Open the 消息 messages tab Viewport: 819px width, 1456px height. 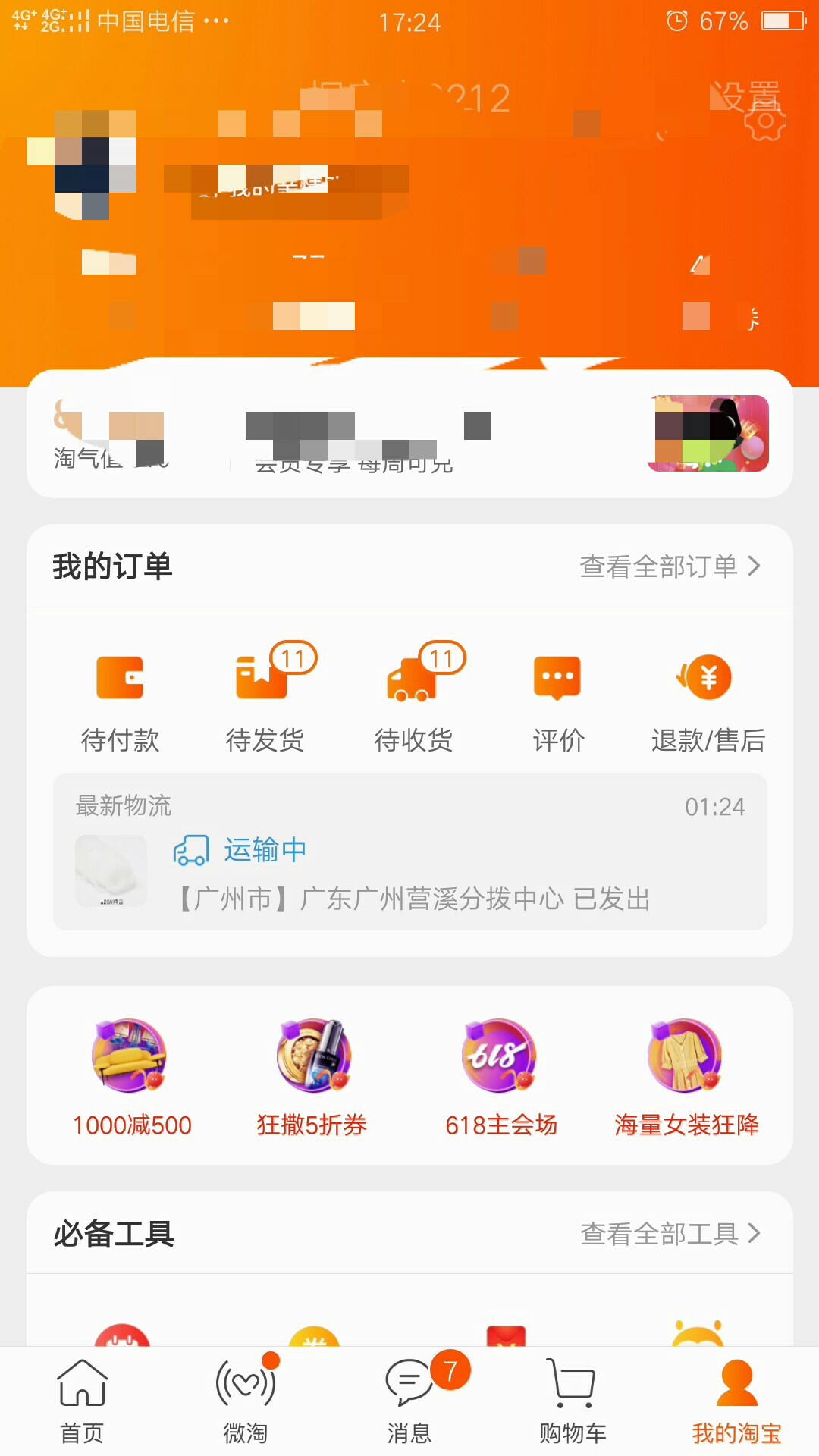point(409,1401)
